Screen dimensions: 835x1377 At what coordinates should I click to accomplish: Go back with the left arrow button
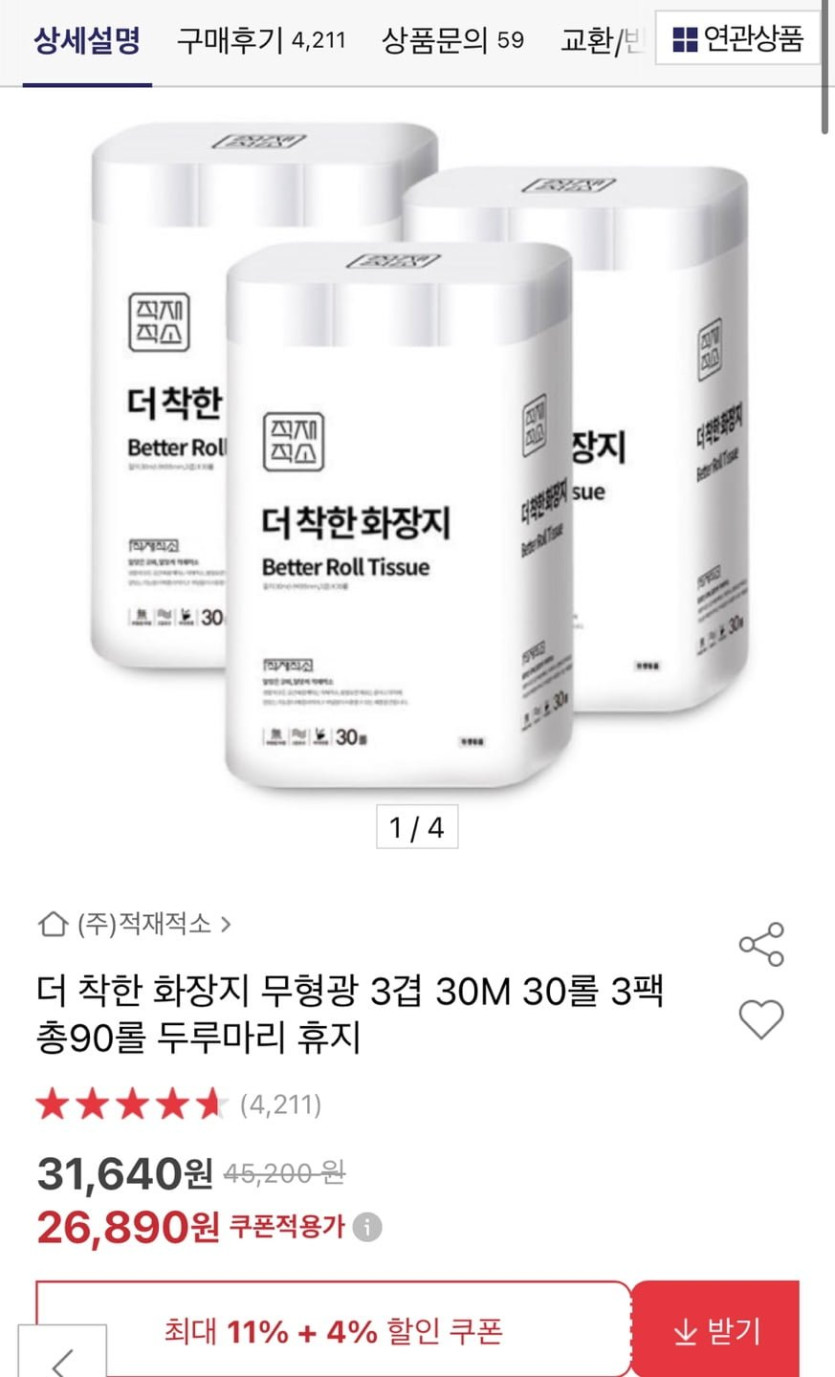pyautogui.click(x=62, y=1363)
